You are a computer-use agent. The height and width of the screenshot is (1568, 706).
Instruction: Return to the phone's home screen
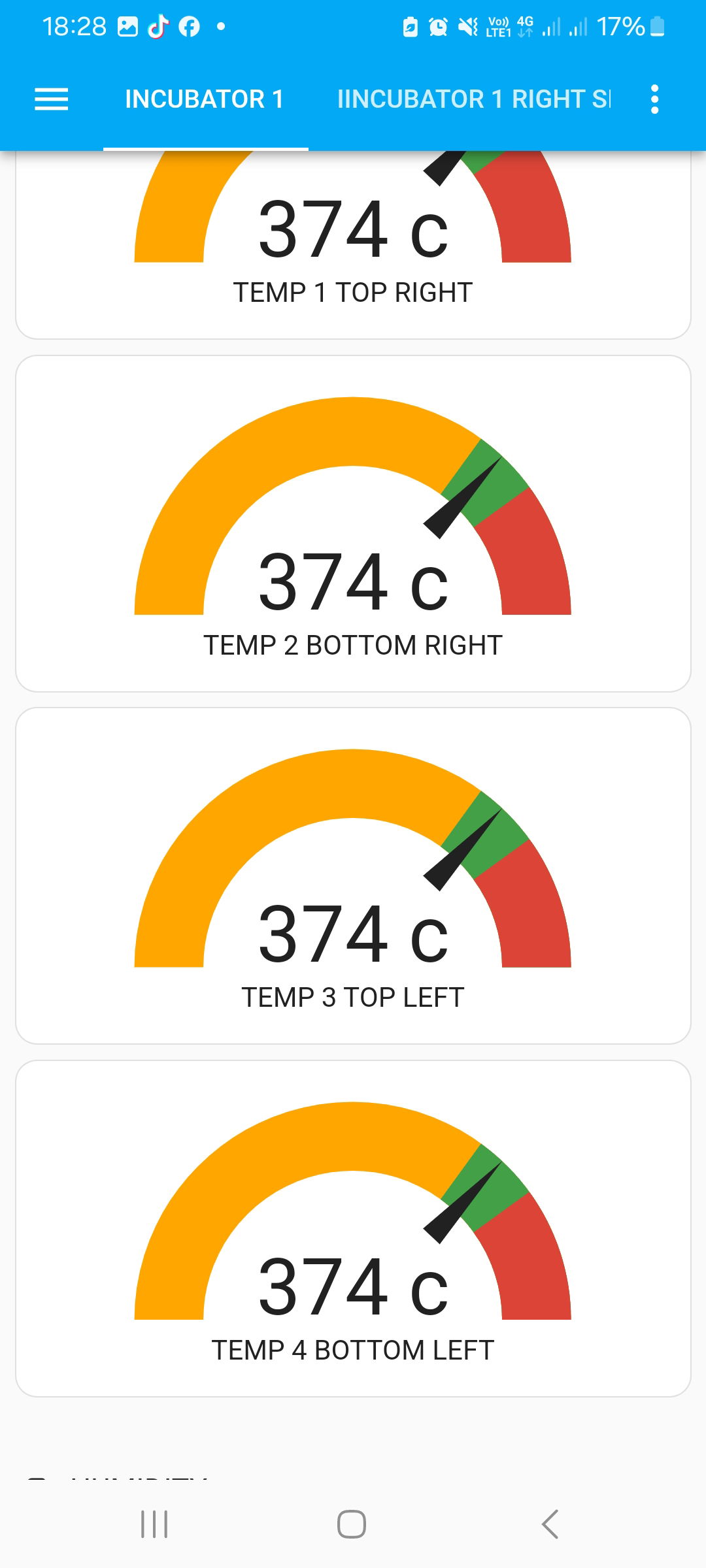(352, 1524)
